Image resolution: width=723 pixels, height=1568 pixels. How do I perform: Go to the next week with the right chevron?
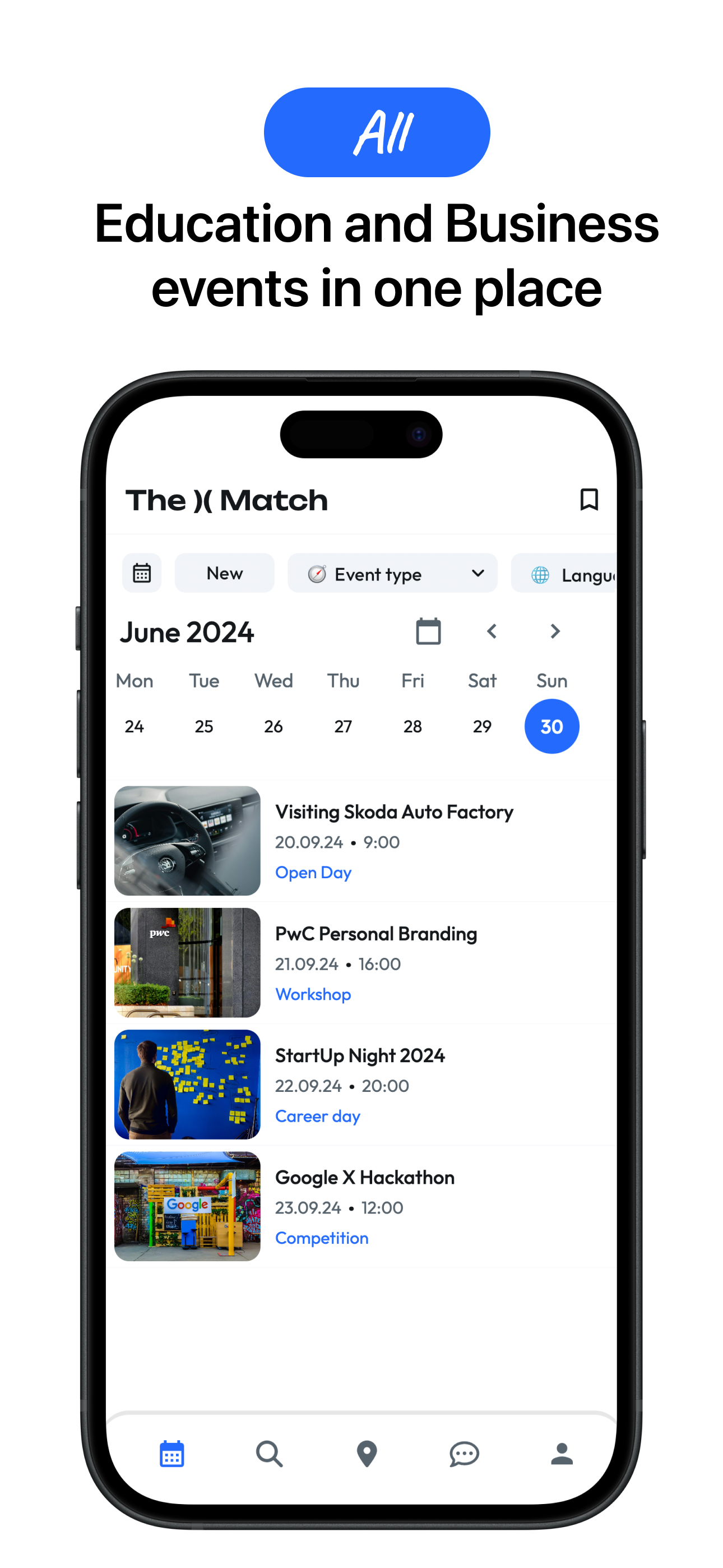(554, 631)
